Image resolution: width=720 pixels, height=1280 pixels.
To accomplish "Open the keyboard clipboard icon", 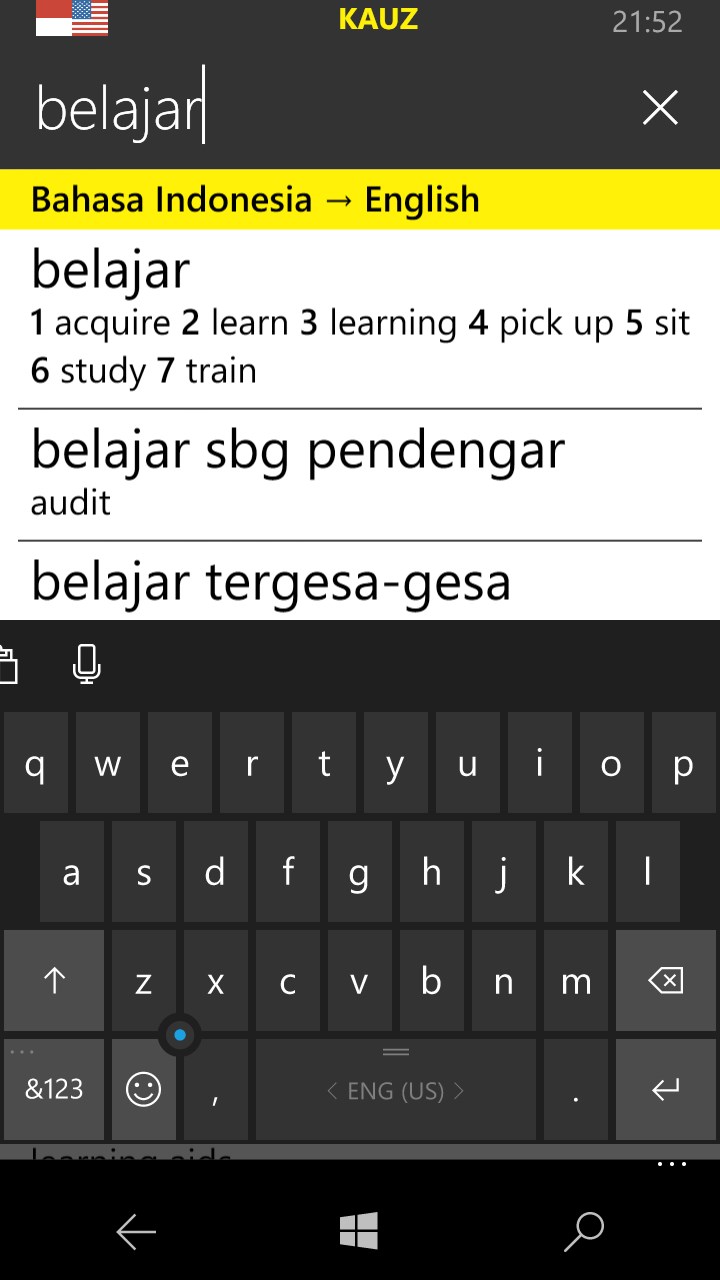I will 8,665.
